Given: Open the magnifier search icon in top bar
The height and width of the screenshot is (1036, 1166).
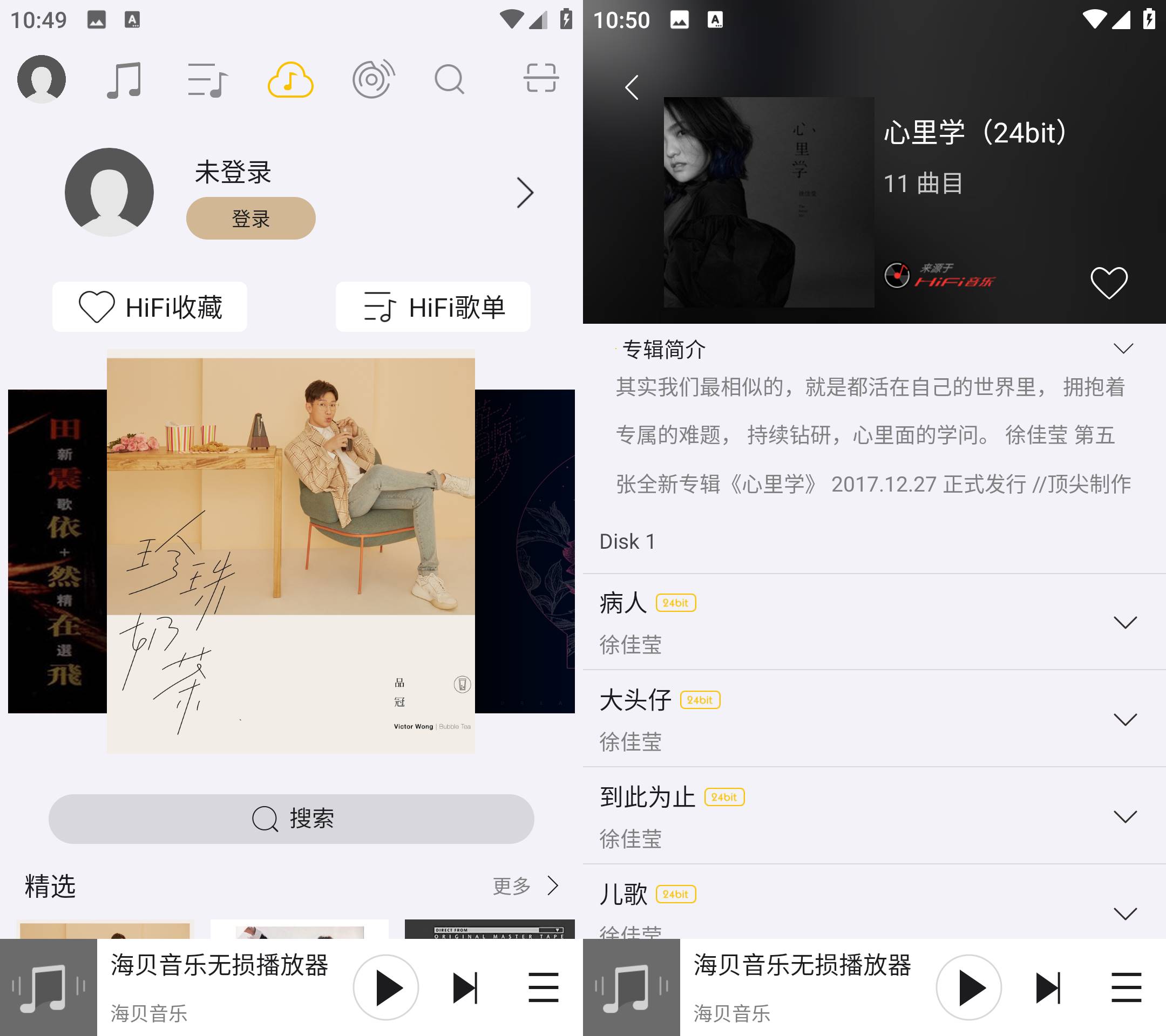Looking at the screenshot, I should [450, 79].
